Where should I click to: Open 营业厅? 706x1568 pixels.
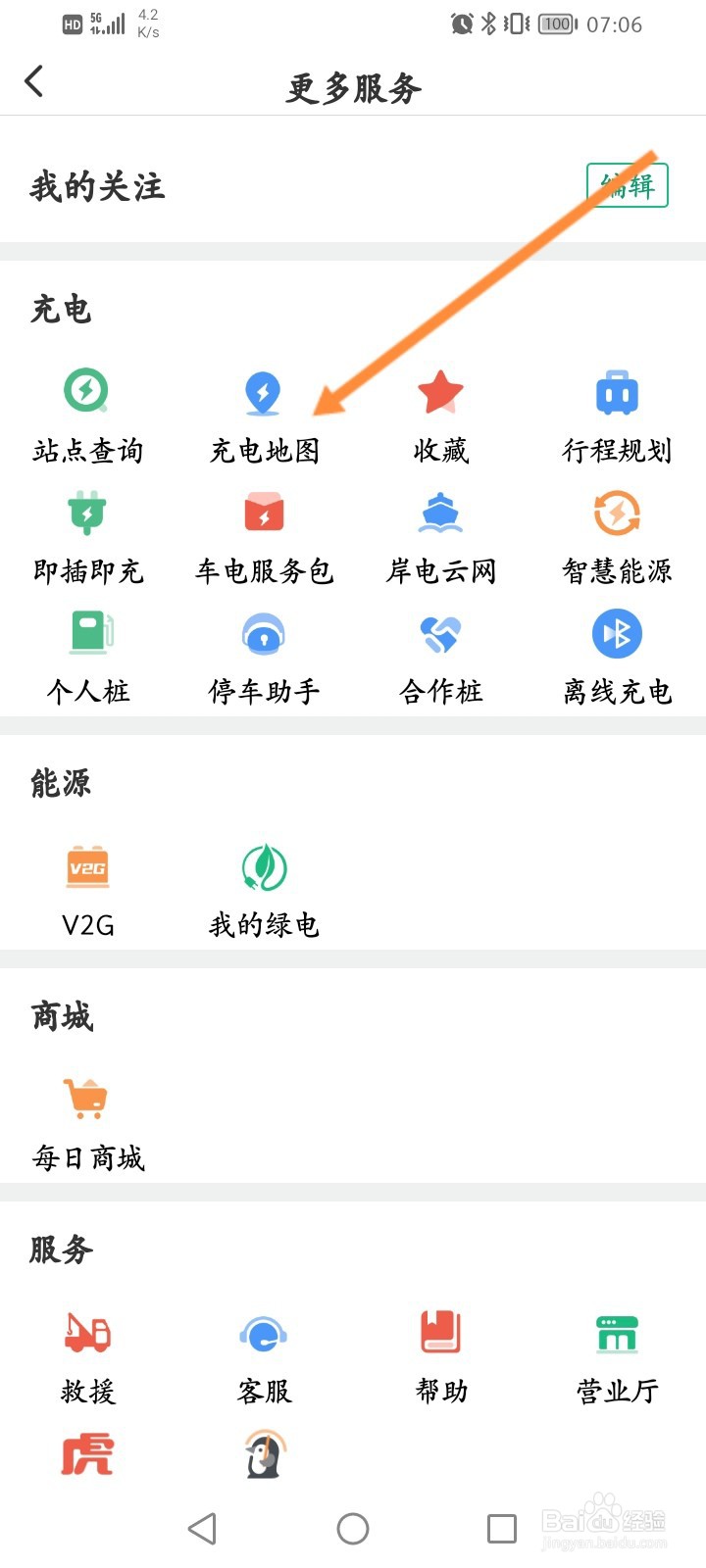(x=617, y=1354)
